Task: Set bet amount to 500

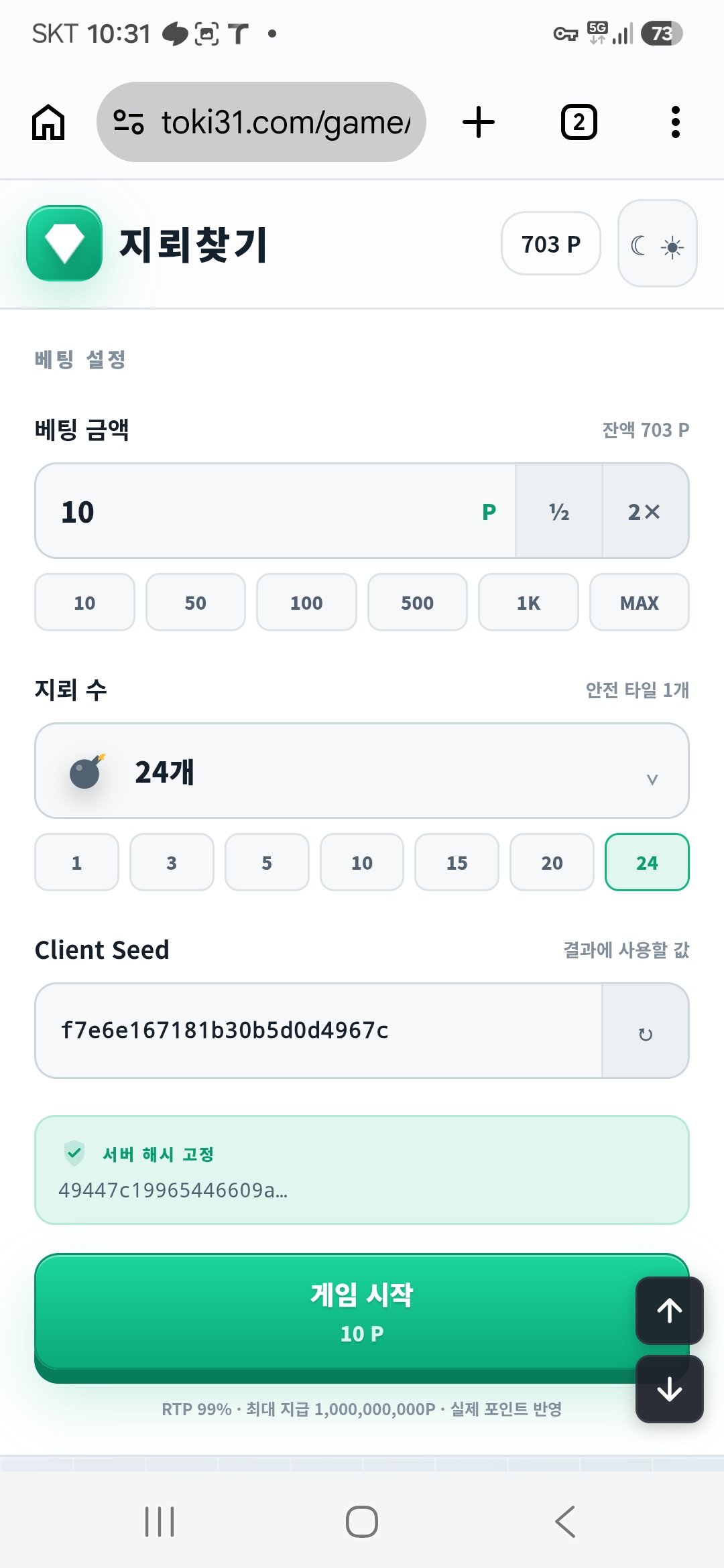Action: [417, 602]
